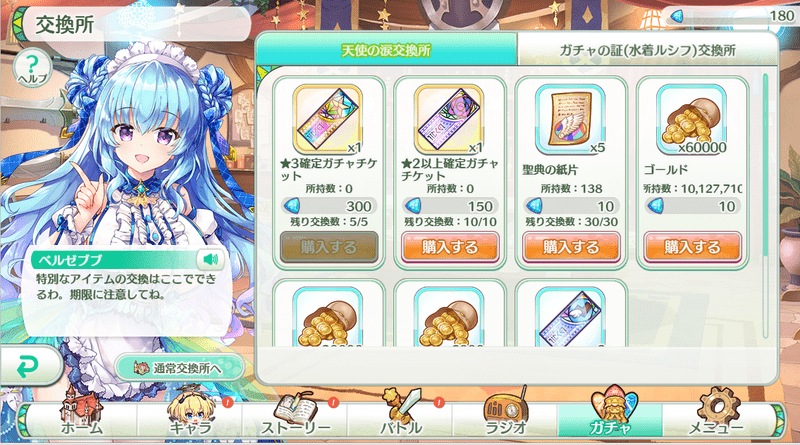This screenshot has height=445, width=800.
Task: Open the ヘルプ help button
Action: [25, 68]
